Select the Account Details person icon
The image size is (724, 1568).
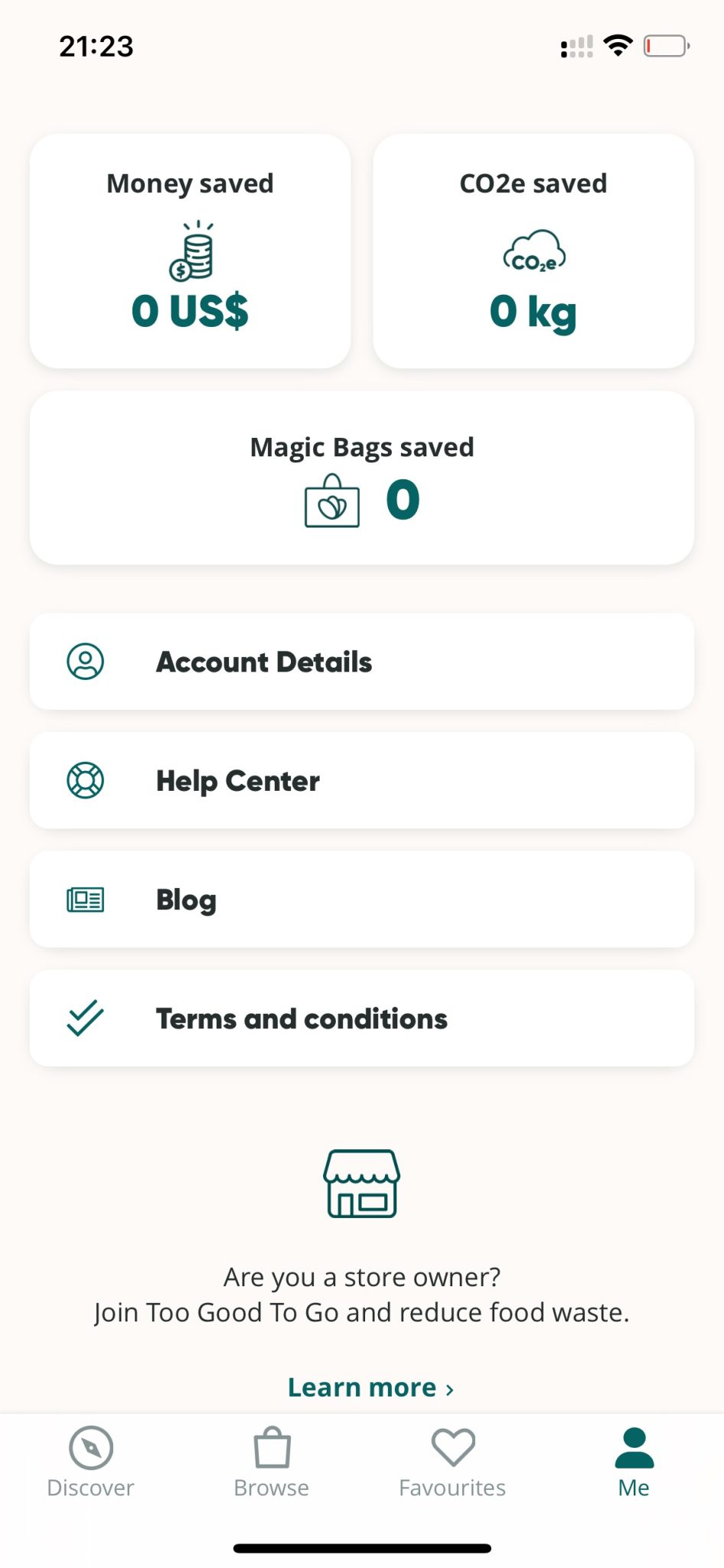pyautogui.click(x=85, y=661)
